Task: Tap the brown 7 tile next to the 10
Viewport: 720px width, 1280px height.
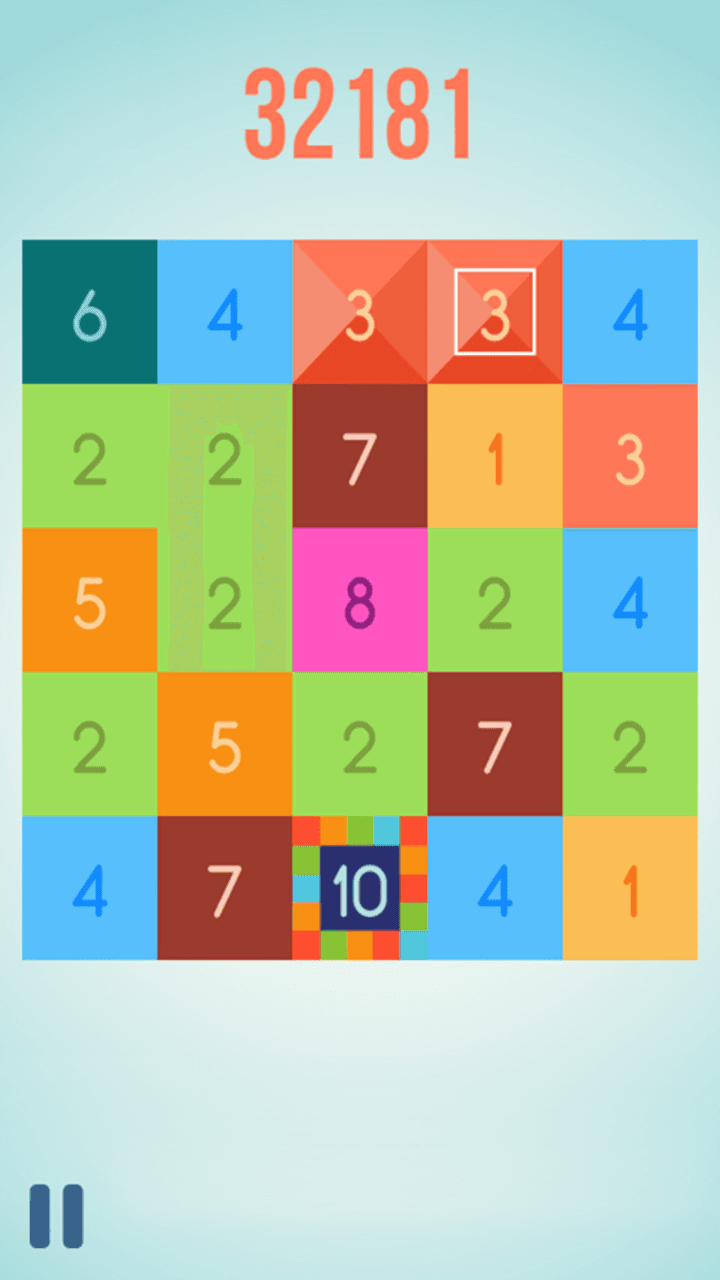Action: [225, 890]
